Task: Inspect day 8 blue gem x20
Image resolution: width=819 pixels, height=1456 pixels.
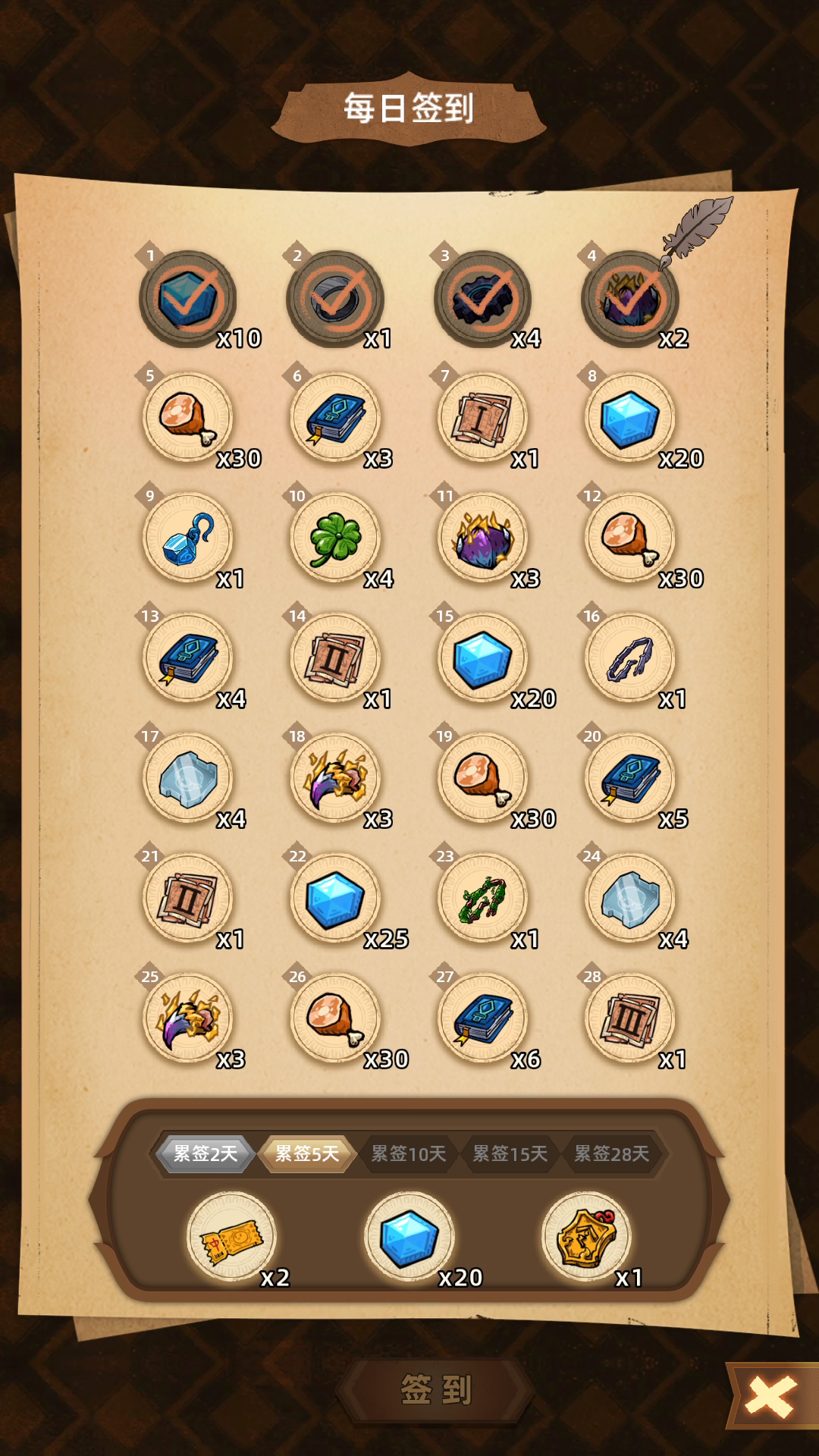Action: pyautogui.click(x=630, y=417)
